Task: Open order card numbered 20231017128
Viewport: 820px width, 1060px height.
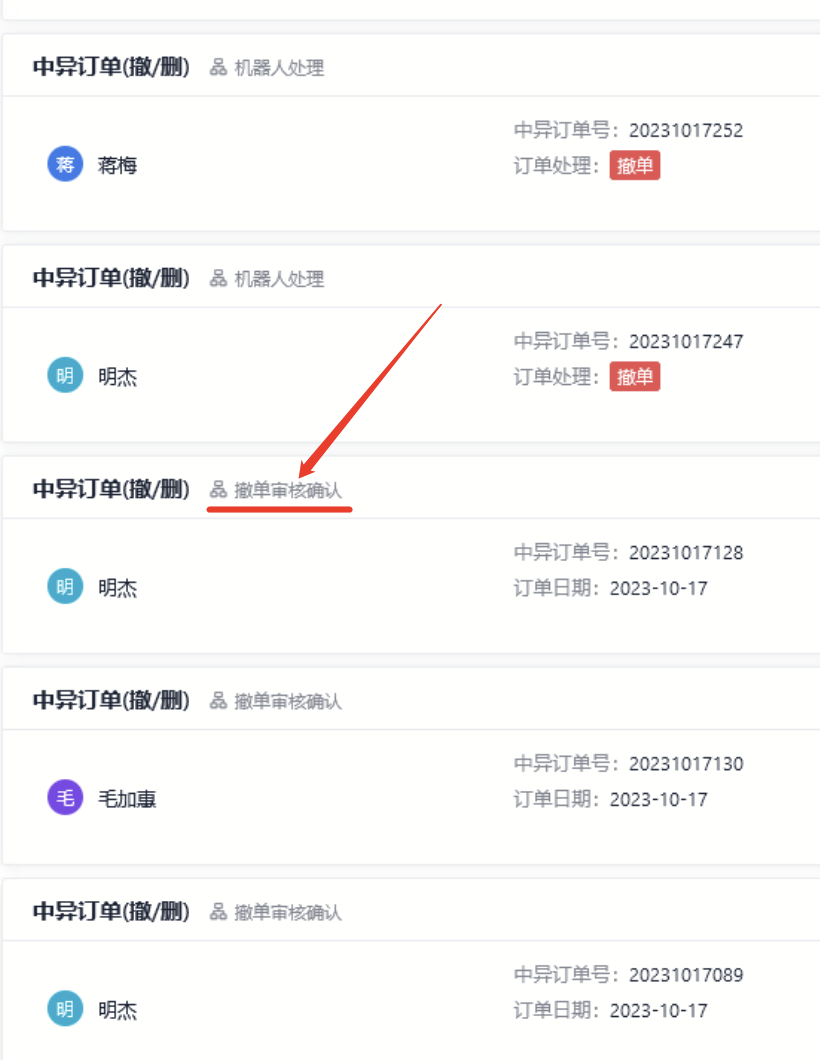Action: pos(411,554)
